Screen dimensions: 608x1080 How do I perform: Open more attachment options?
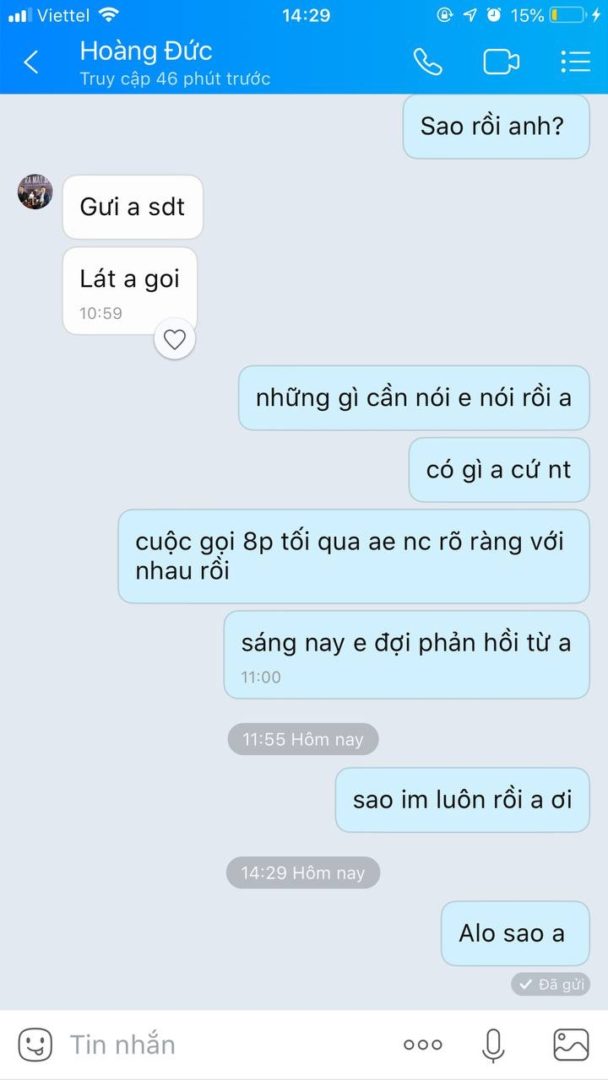click(x=422, y=1045)
